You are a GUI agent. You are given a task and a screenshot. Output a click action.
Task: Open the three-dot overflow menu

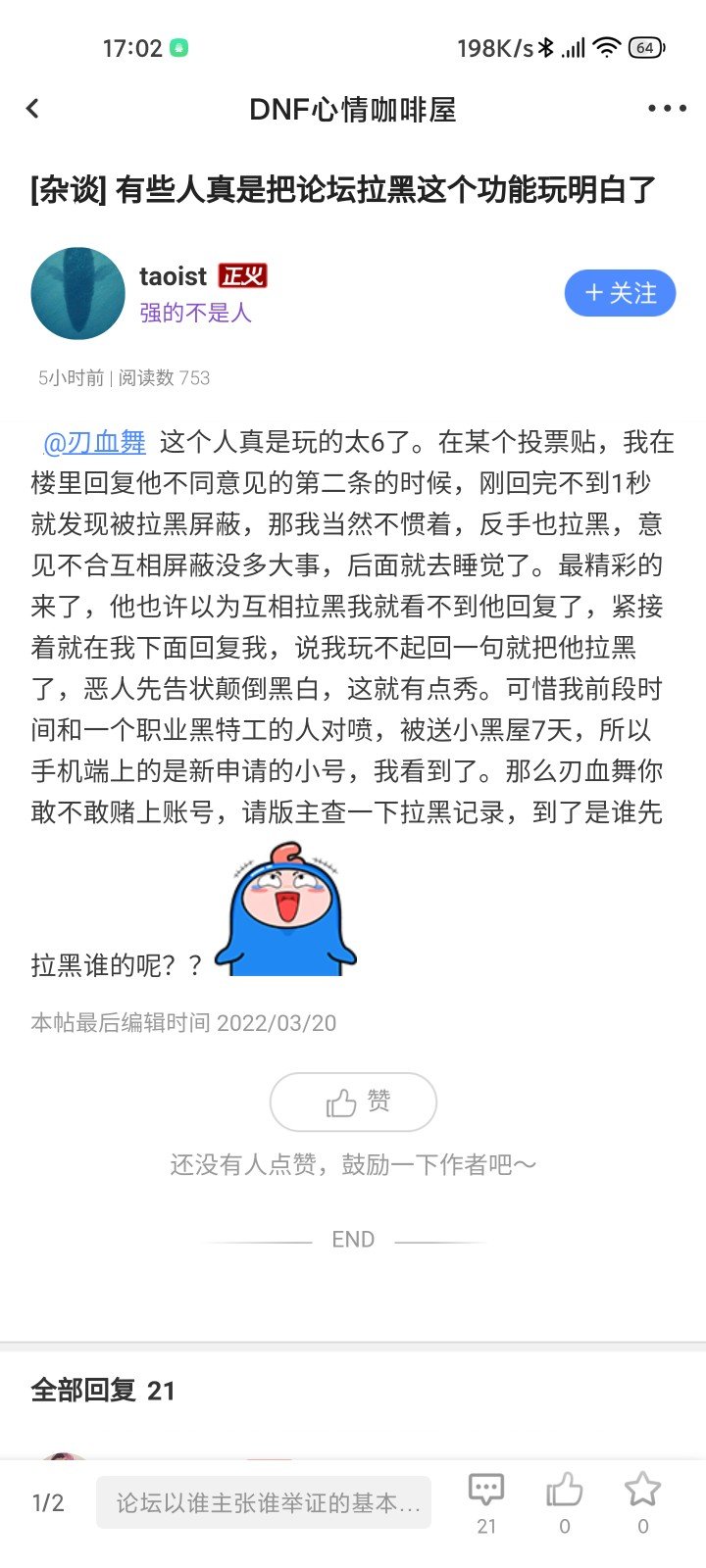[667, 109]
